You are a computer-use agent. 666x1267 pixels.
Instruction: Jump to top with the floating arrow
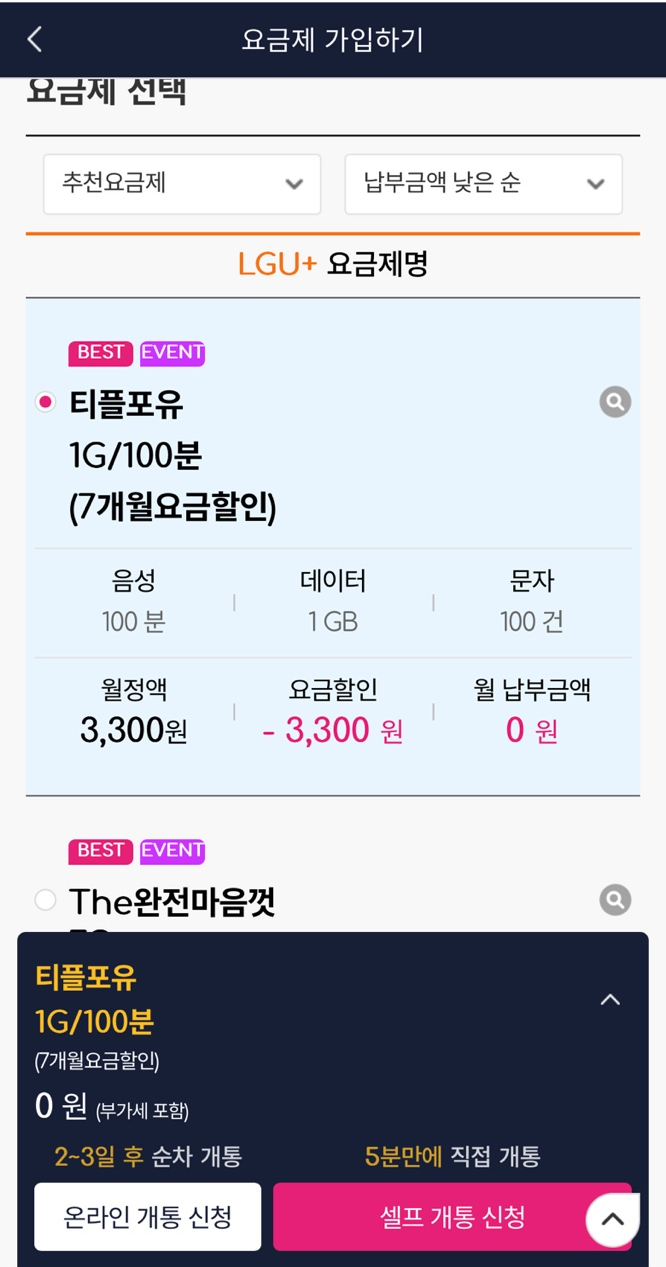612,1220
